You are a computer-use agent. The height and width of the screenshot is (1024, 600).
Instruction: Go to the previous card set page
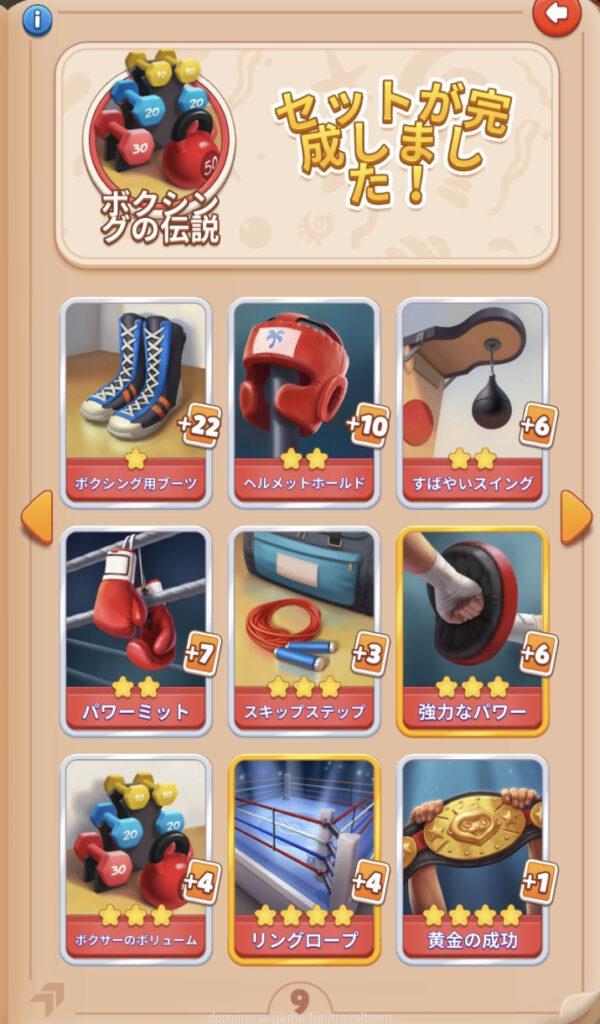(37, 517)
